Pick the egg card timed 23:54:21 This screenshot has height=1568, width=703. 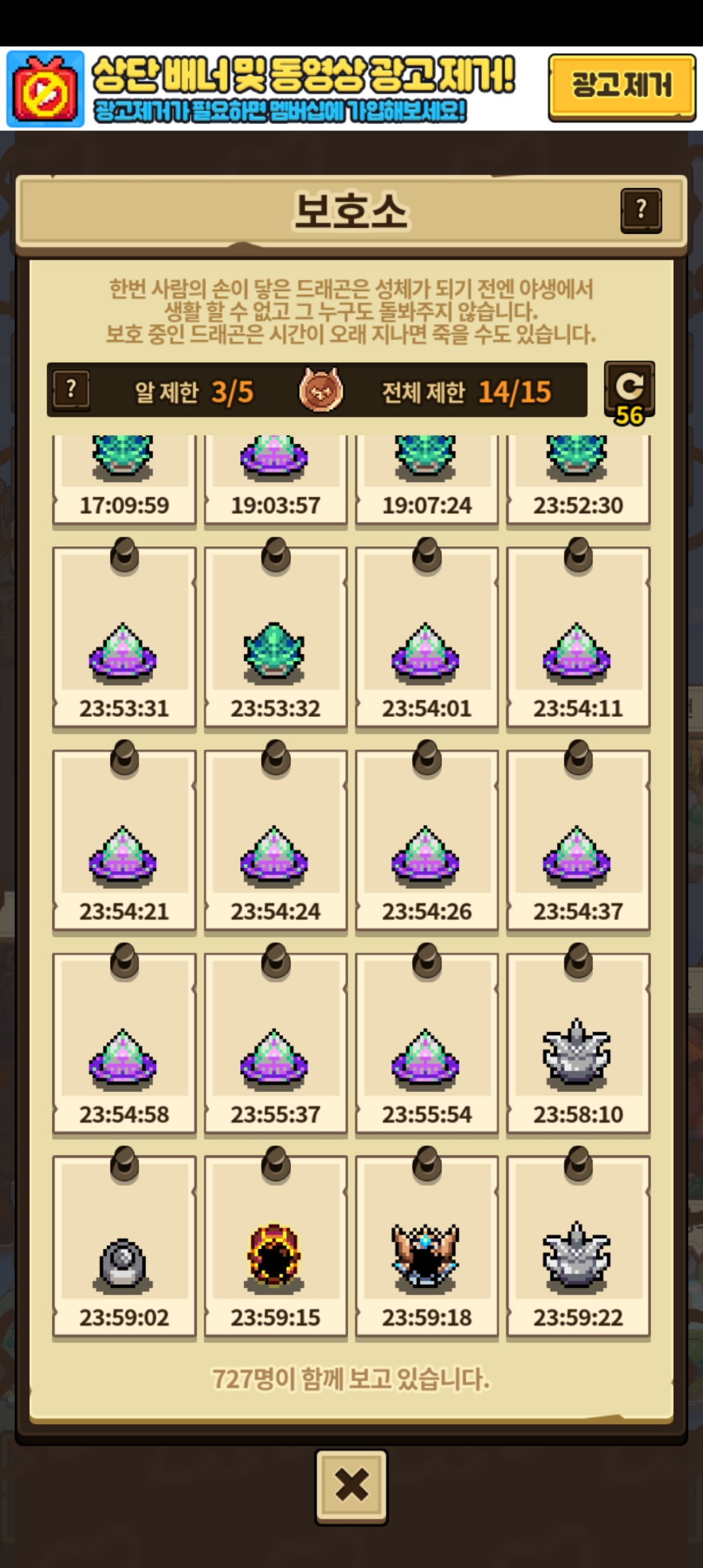(x=124, y=840)
